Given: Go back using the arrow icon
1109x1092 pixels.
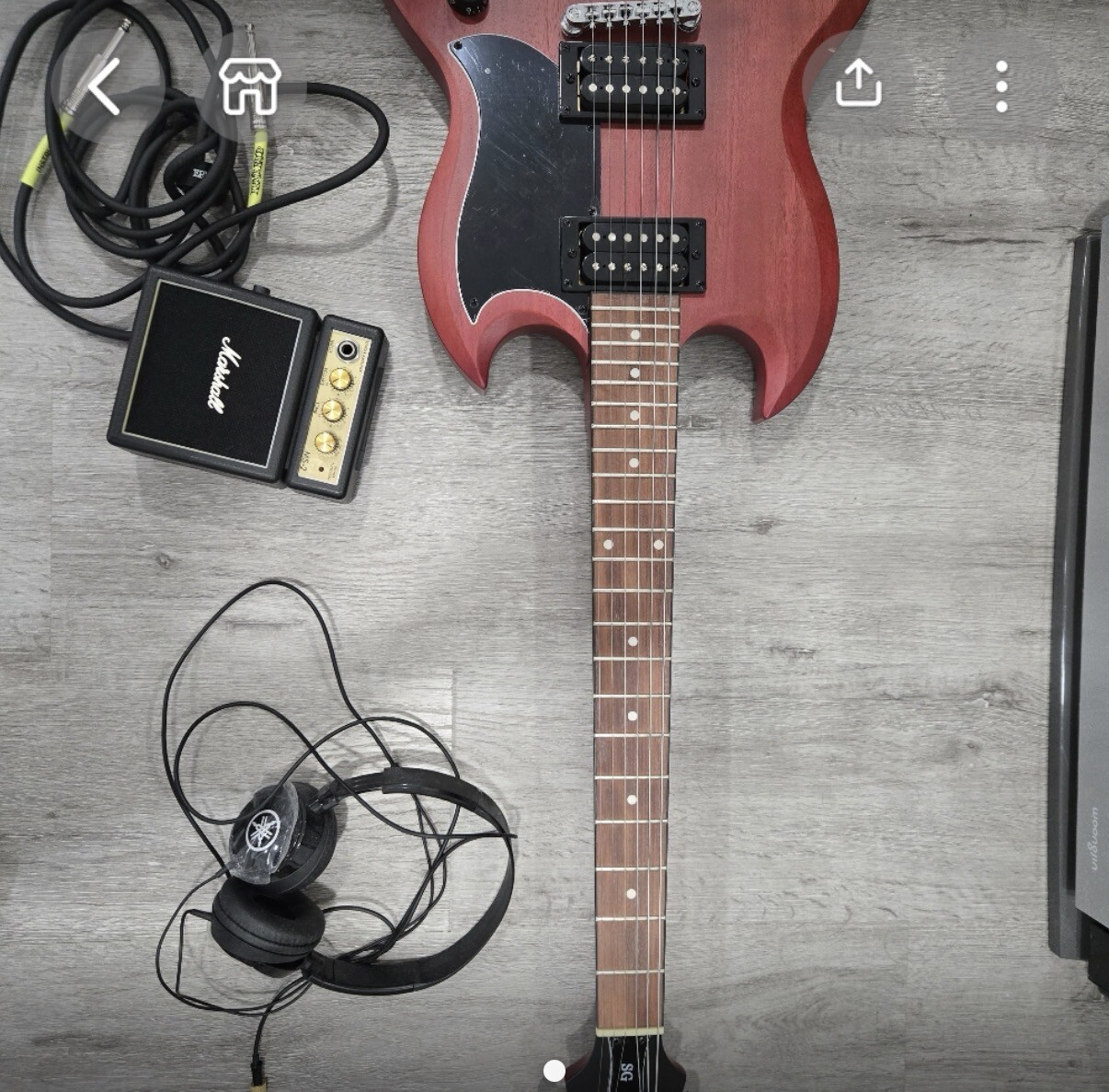Looking at the screenshot, I should point(103,86).
